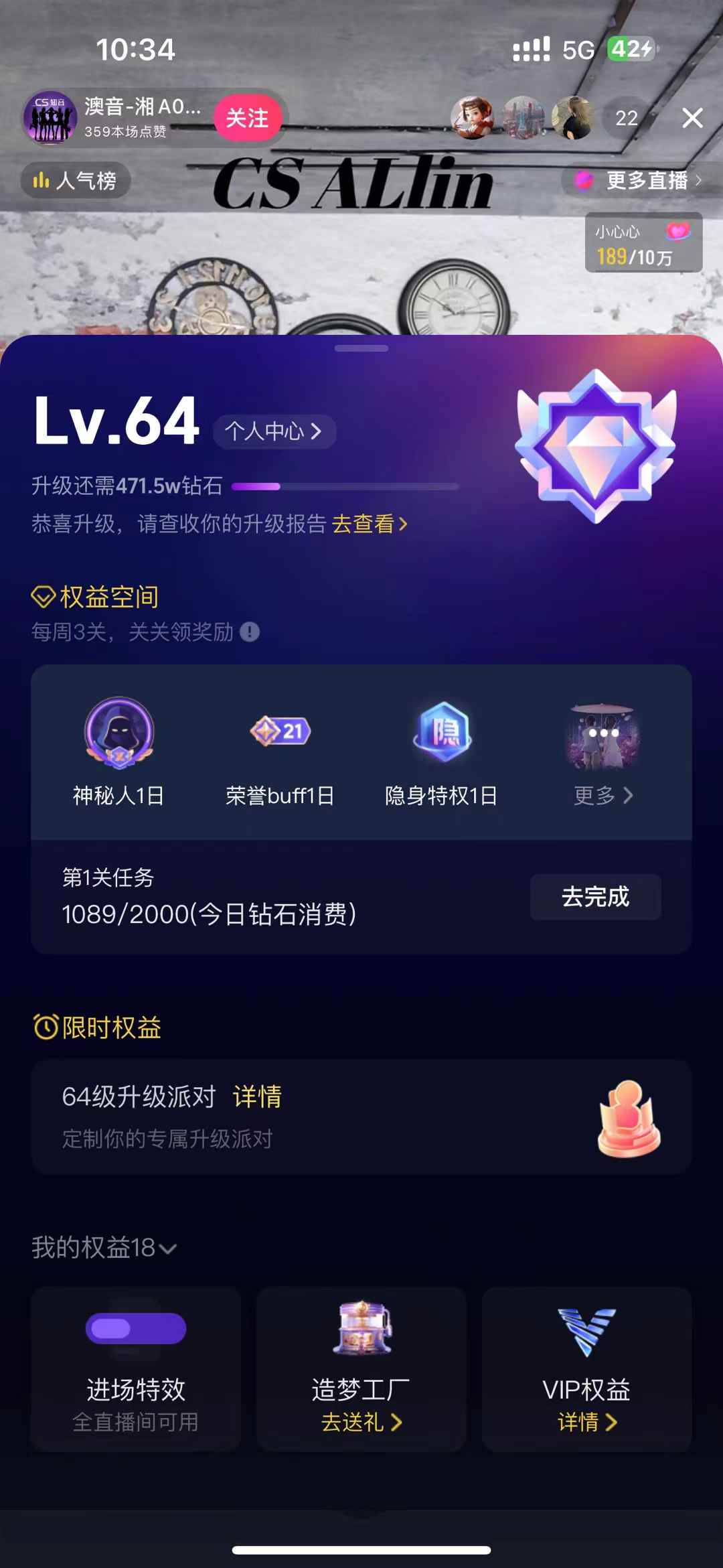Open the 进场特效 privilege card
The width and height of the screenshot is (723, 1568).
tap(136, 1368)
